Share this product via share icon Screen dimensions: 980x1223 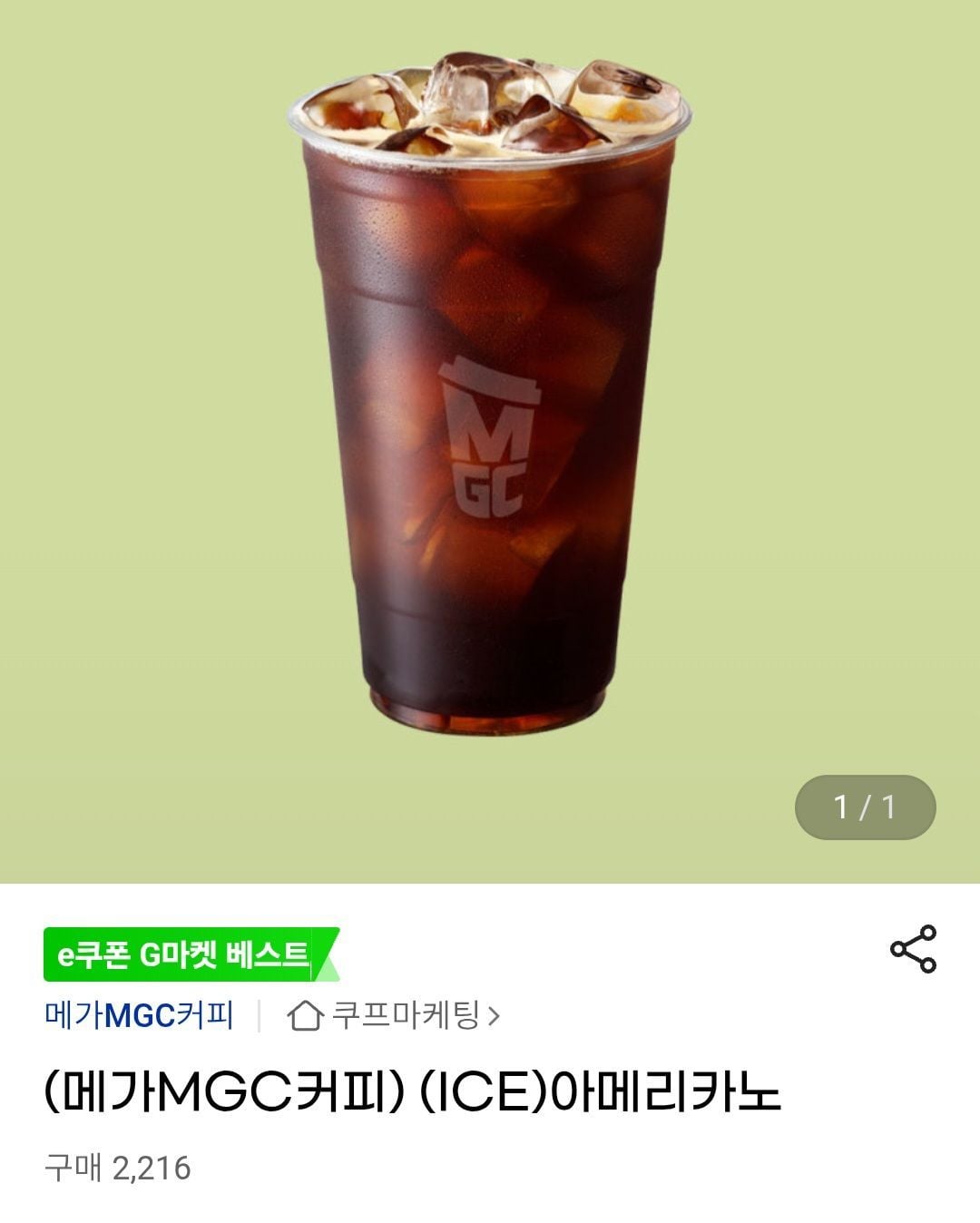913,949
